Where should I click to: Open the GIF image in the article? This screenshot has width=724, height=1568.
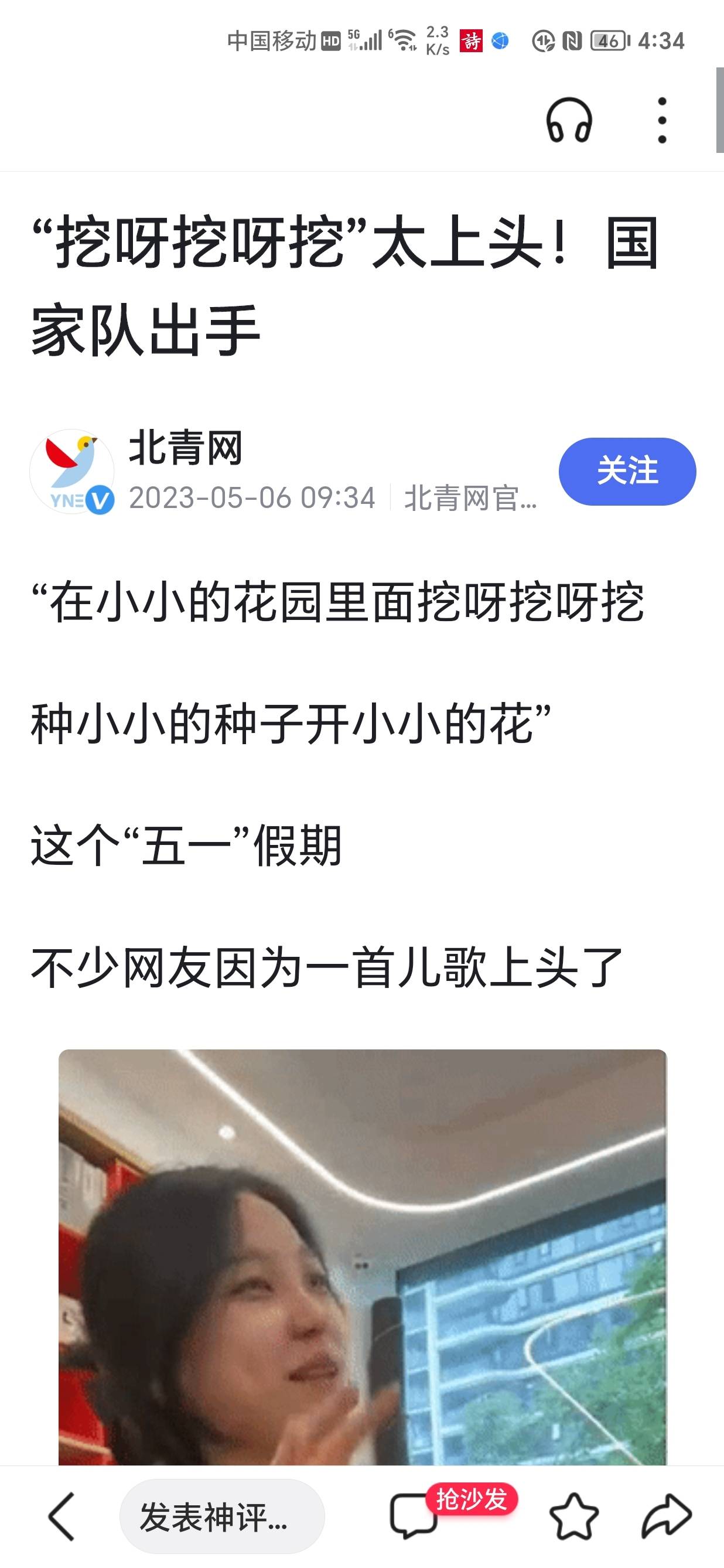click(x=363, y=1257)
